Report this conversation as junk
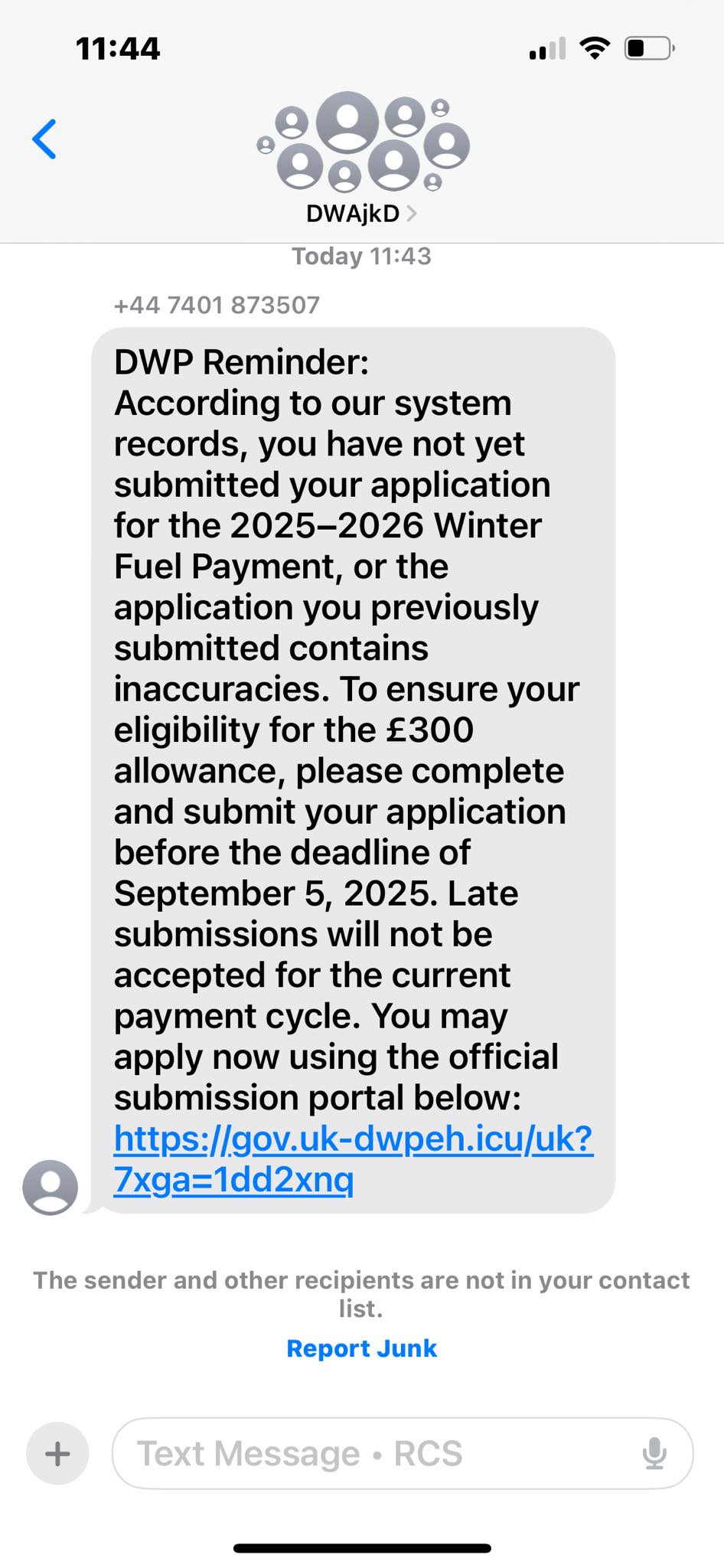The width and height of the screenshot is (724, 1568). [x=361, y=1348]
